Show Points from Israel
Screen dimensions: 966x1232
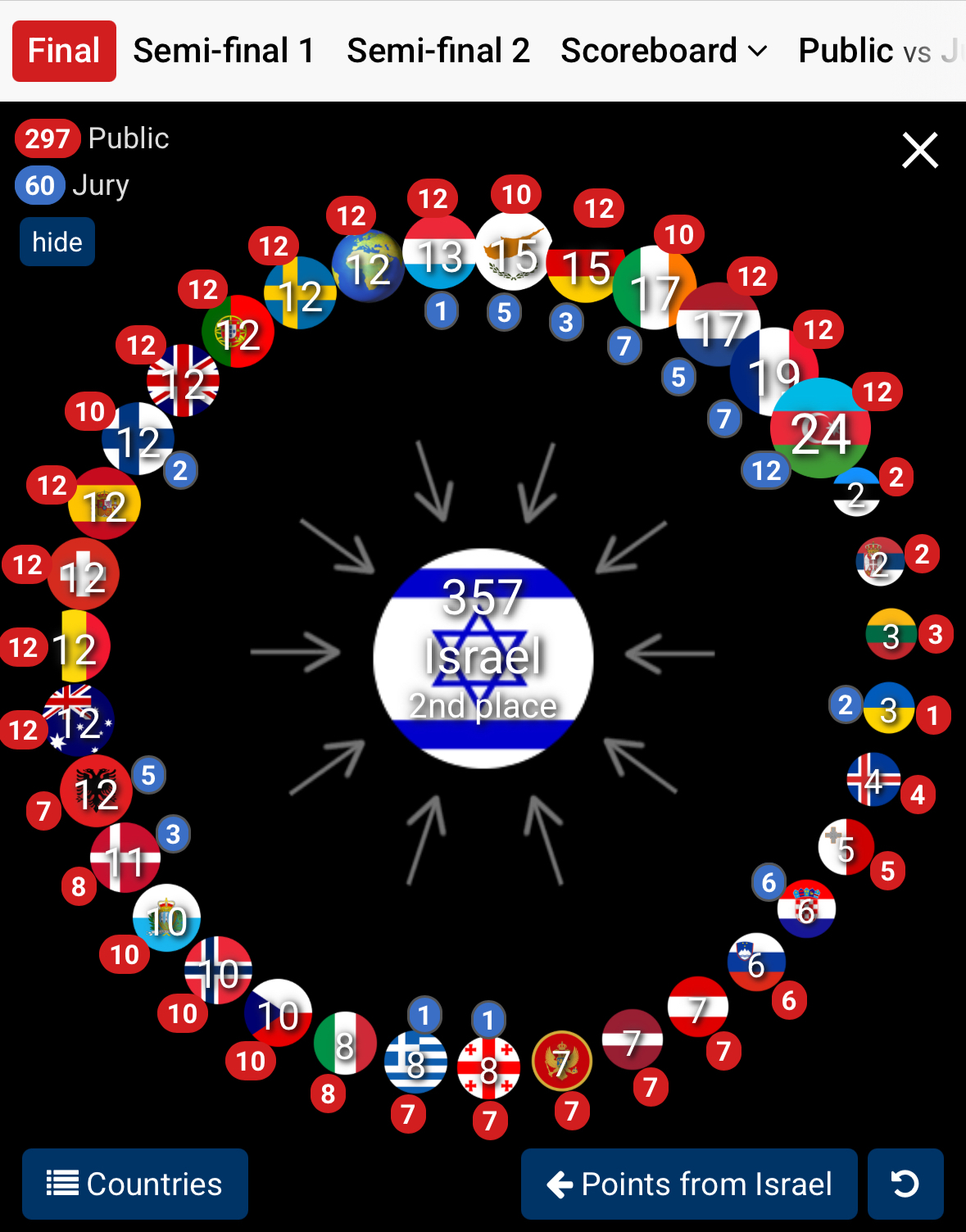tap(689, 1184)
